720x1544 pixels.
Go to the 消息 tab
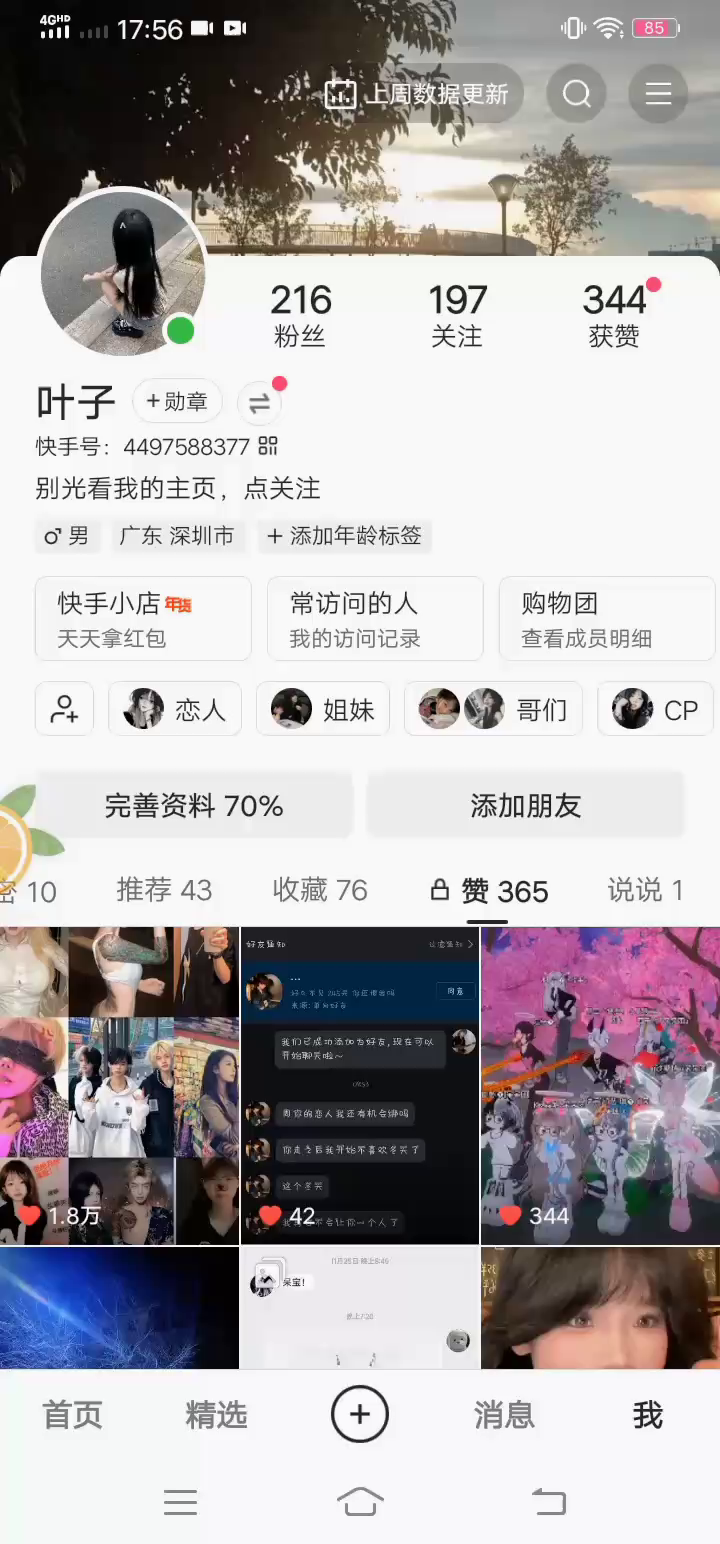pyautogui.click(x=503, y=1415)
